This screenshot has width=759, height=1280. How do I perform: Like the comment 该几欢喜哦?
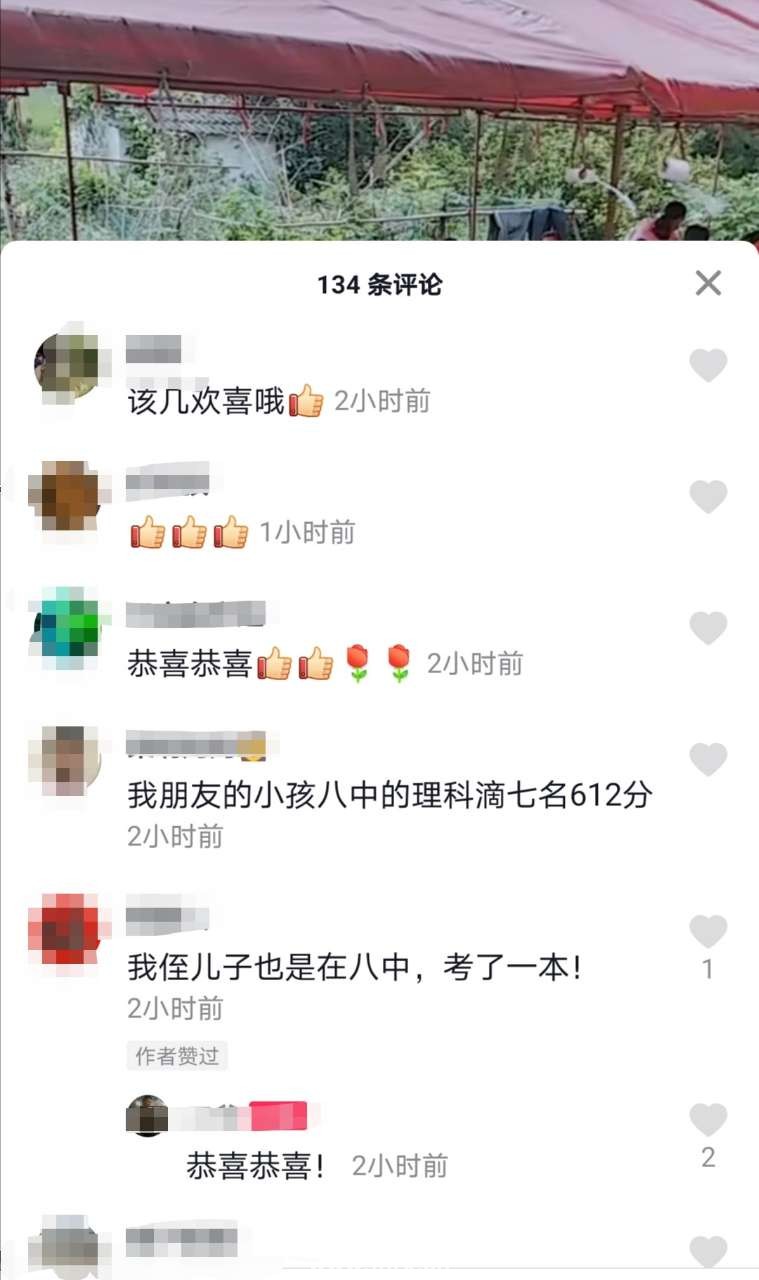coord(708,366)
